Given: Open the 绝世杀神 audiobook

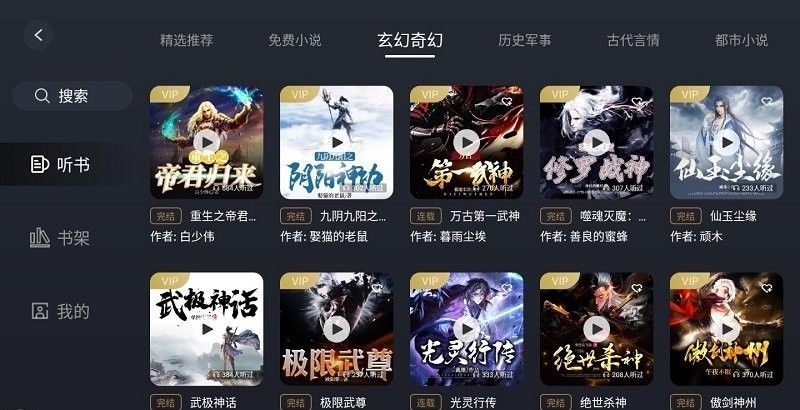Looking at the screenshot, I should [x=596, y=329].
